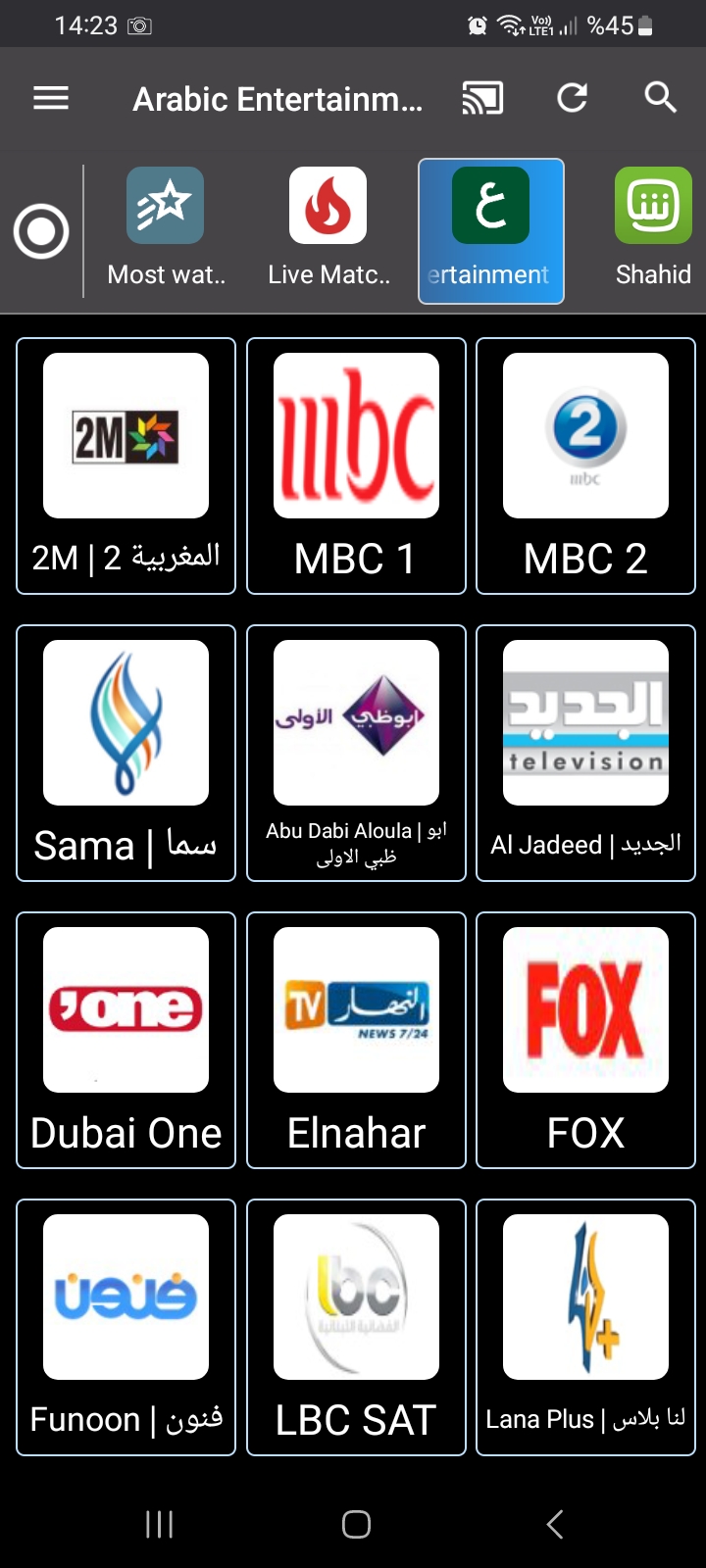
Task: Open the Al Jadeed channel
Action: (585, 753)
